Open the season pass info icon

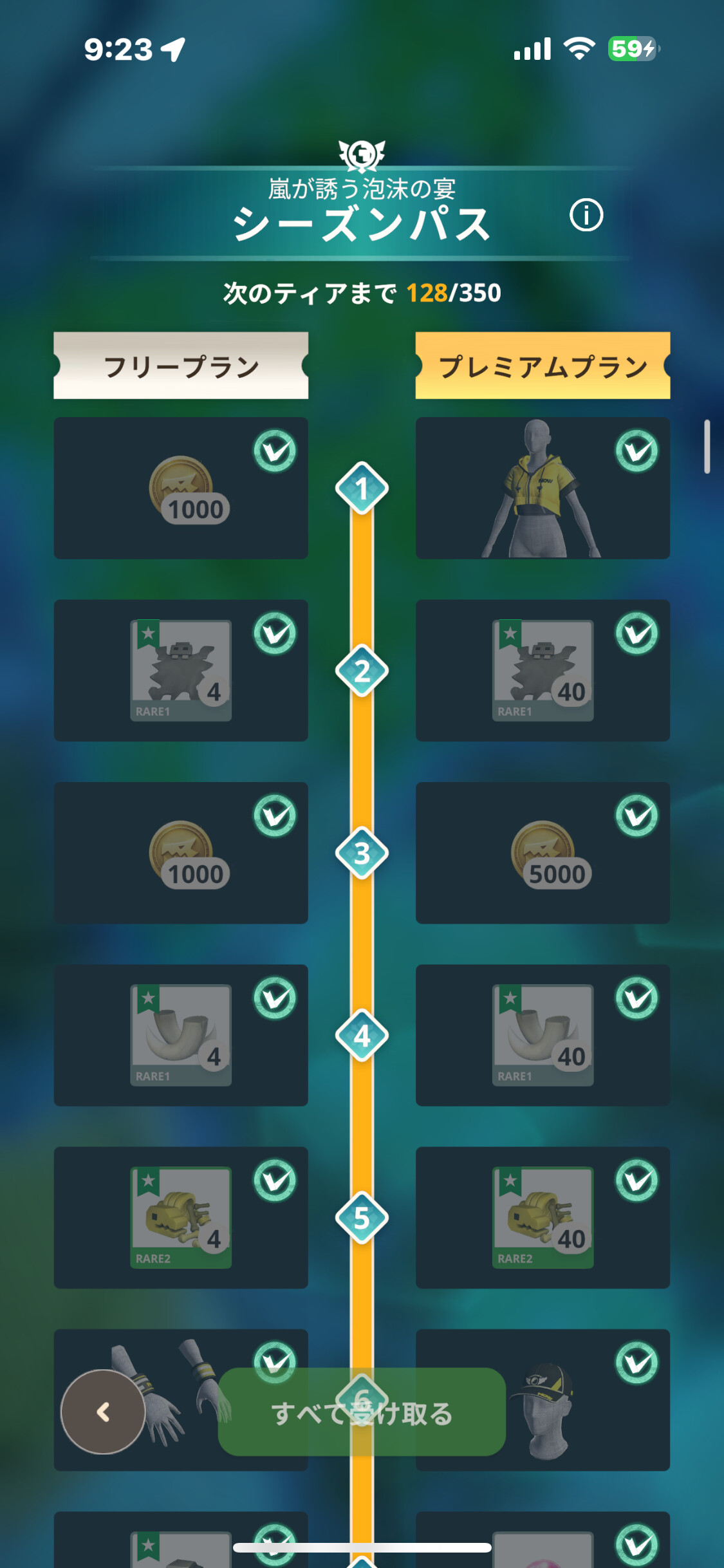coord(586,215)
